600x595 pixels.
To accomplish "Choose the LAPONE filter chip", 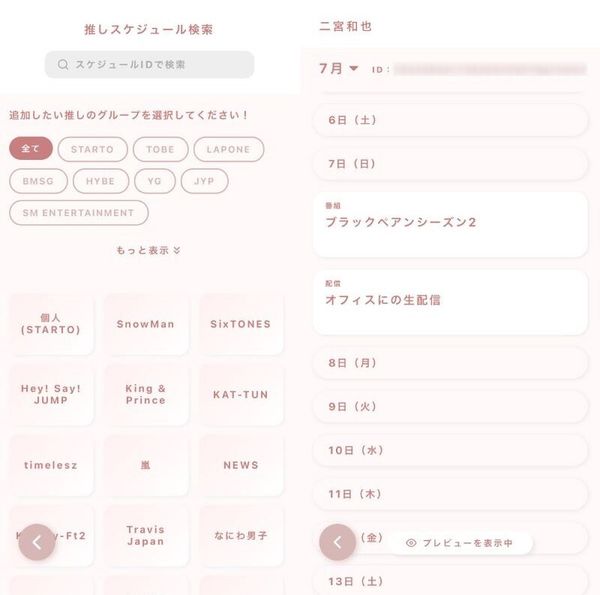I will click(229, 149).
